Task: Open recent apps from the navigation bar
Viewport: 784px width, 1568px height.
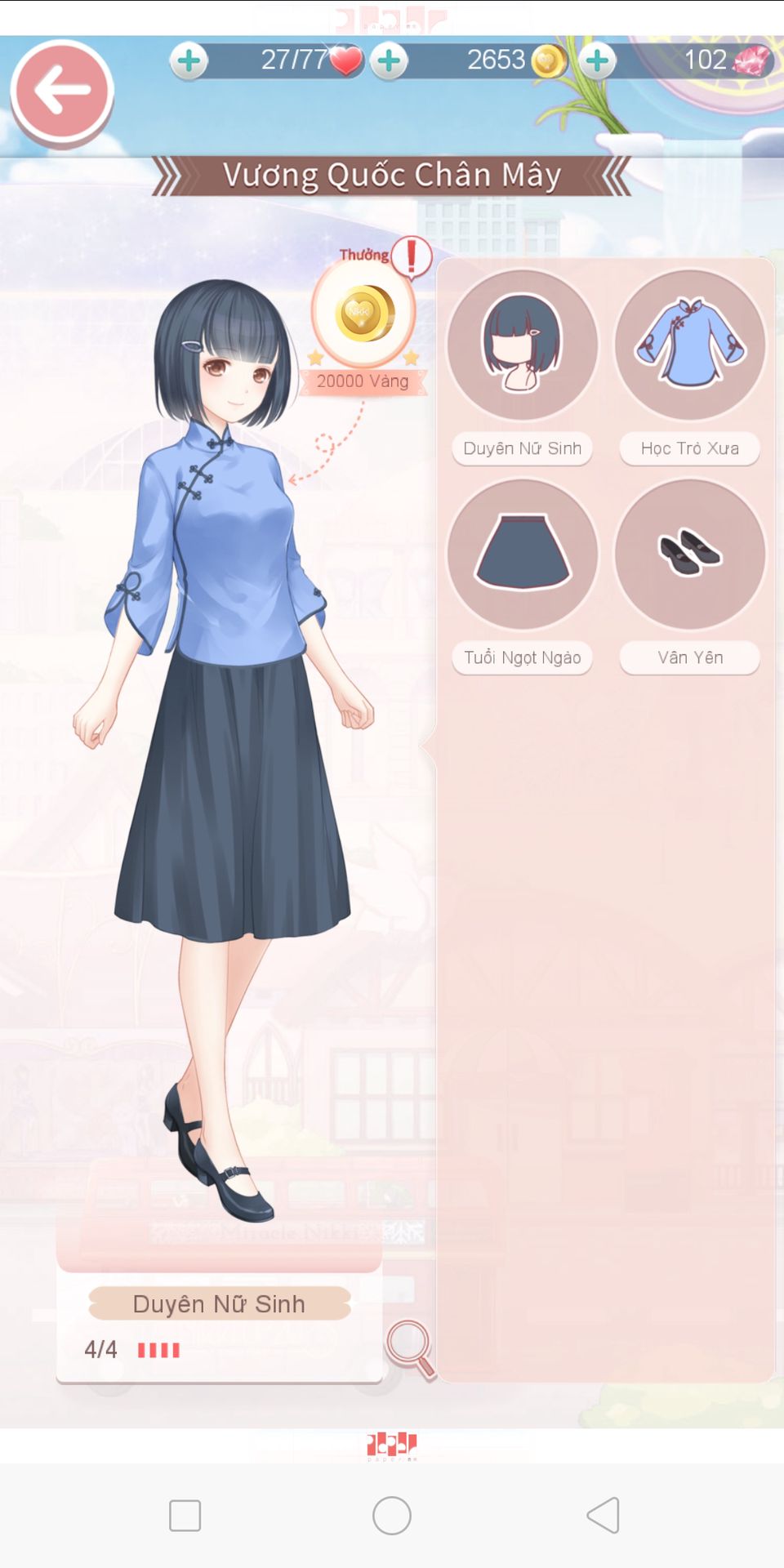Action: click(185, 1516)
